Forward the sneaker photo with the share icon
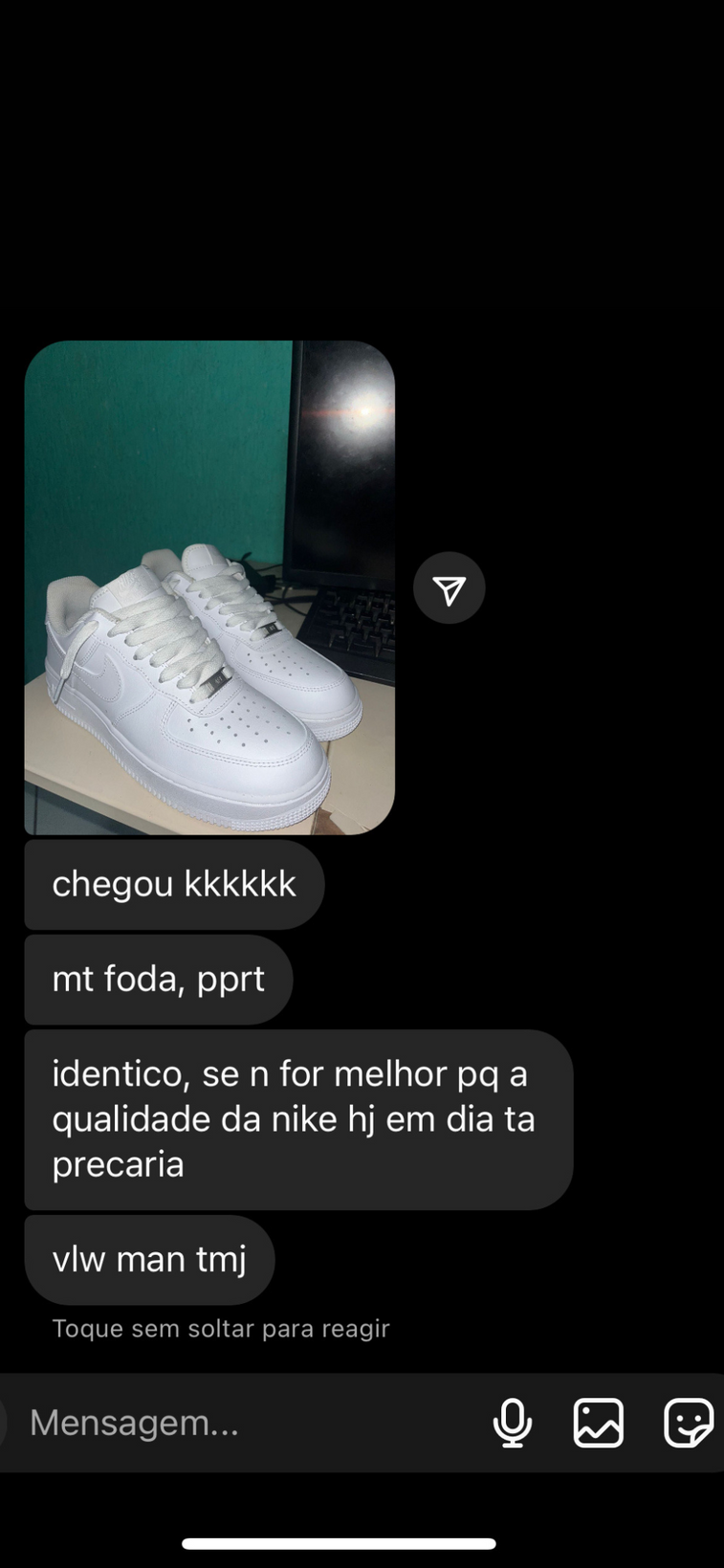The width and height of the screenshot is (724, 1568). 449,588
